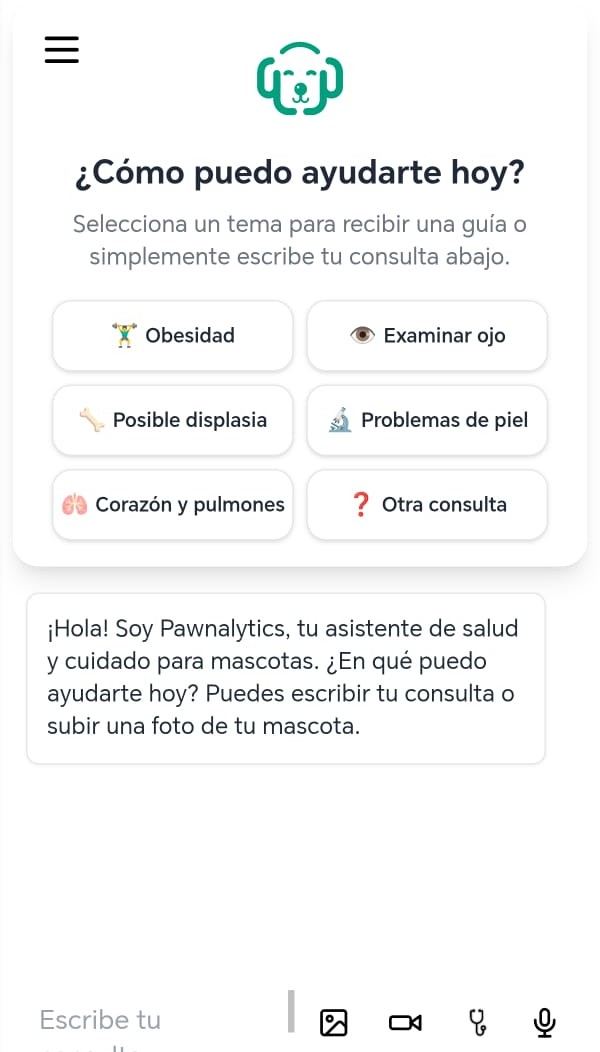Open the stethoscope tool

[x=478, y=1022]
